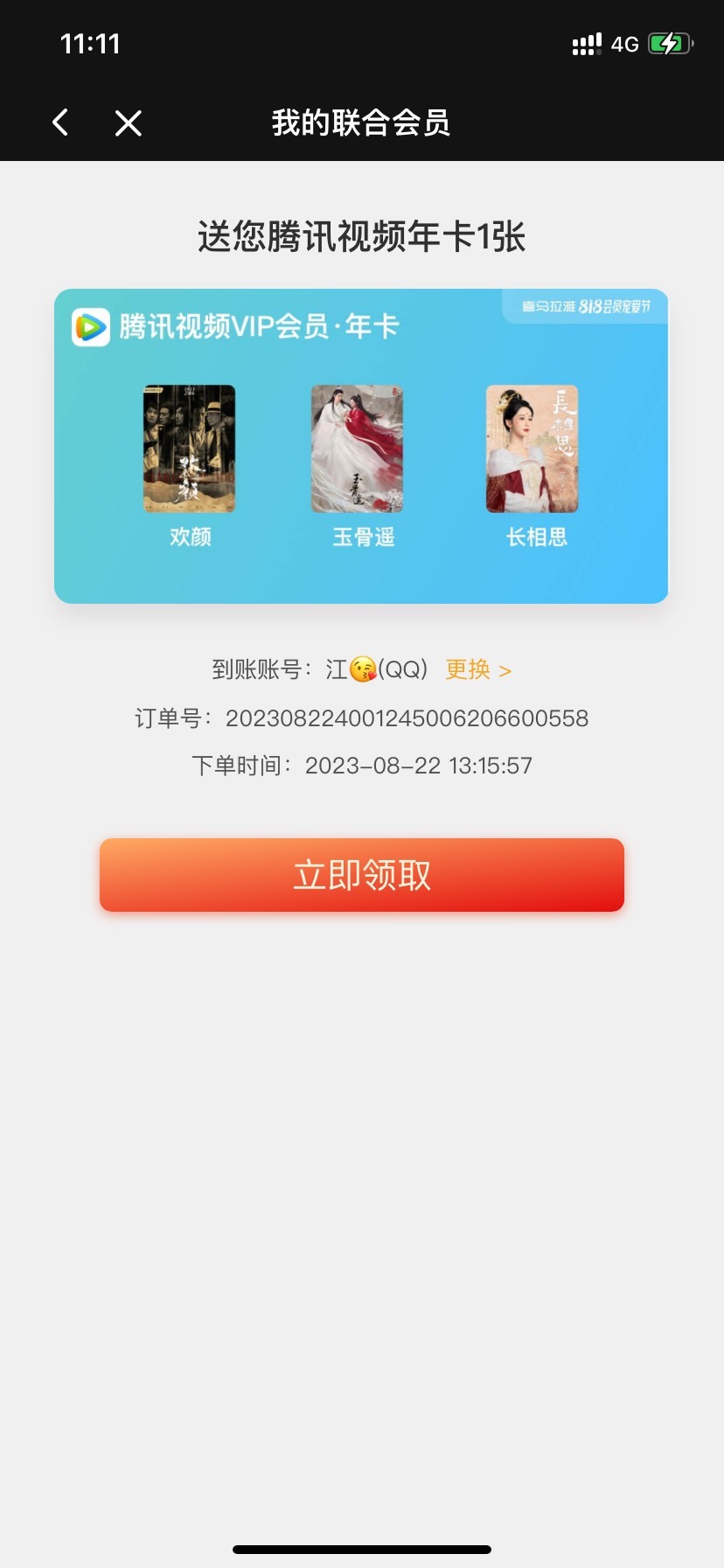The height and width of the screenshot is (1568, 724).
Task: Go back using the arrow icon
Action: tap(60, 122)
